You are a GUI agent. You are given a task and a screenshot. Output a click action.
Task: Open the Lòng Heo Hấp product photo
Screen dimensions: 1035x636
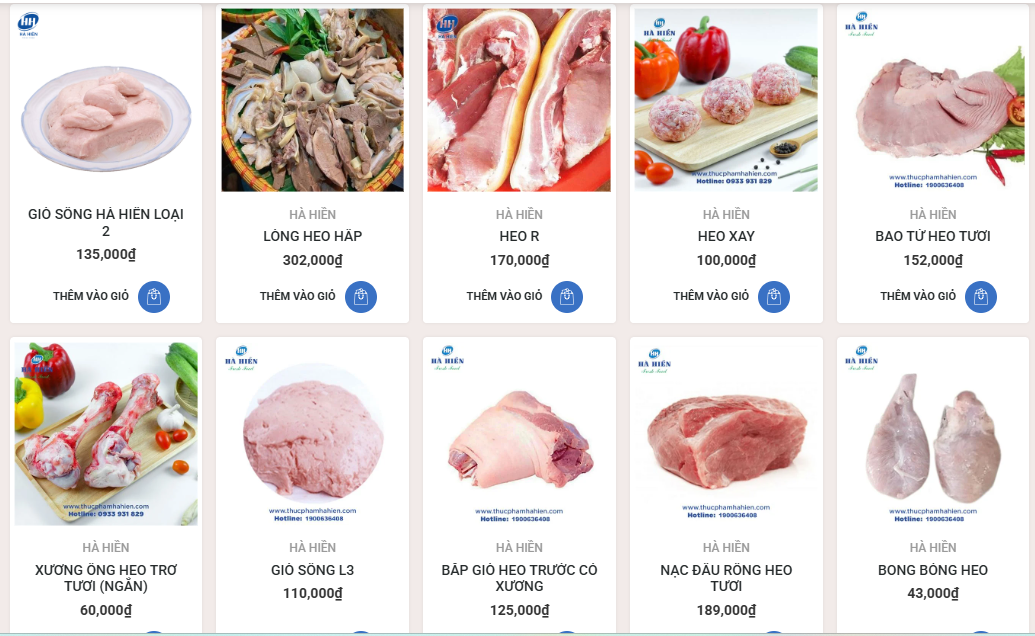[x=312, y=100]
